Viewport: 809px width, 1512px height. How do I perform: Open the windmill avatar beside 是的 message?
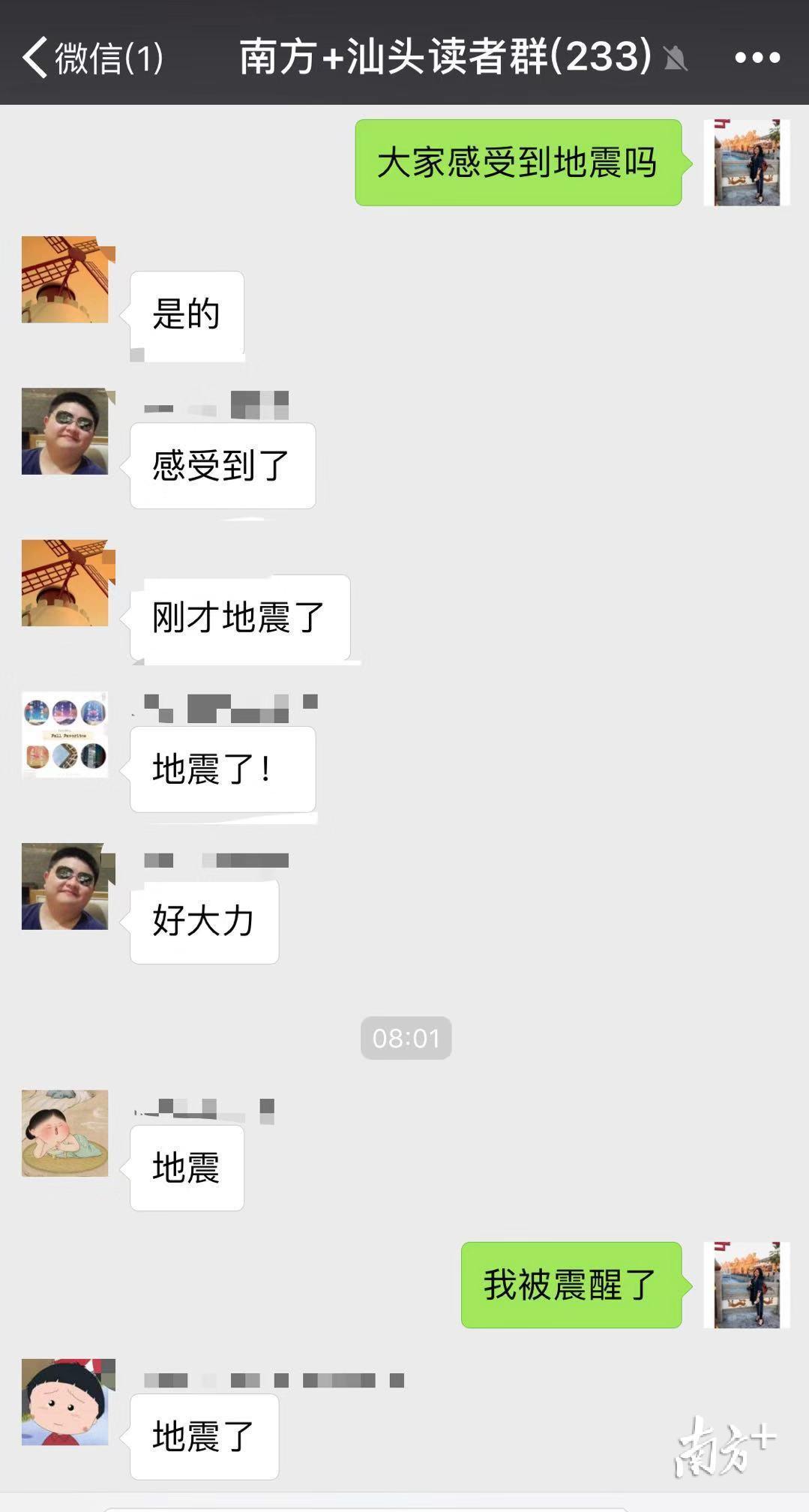(65, 280)
